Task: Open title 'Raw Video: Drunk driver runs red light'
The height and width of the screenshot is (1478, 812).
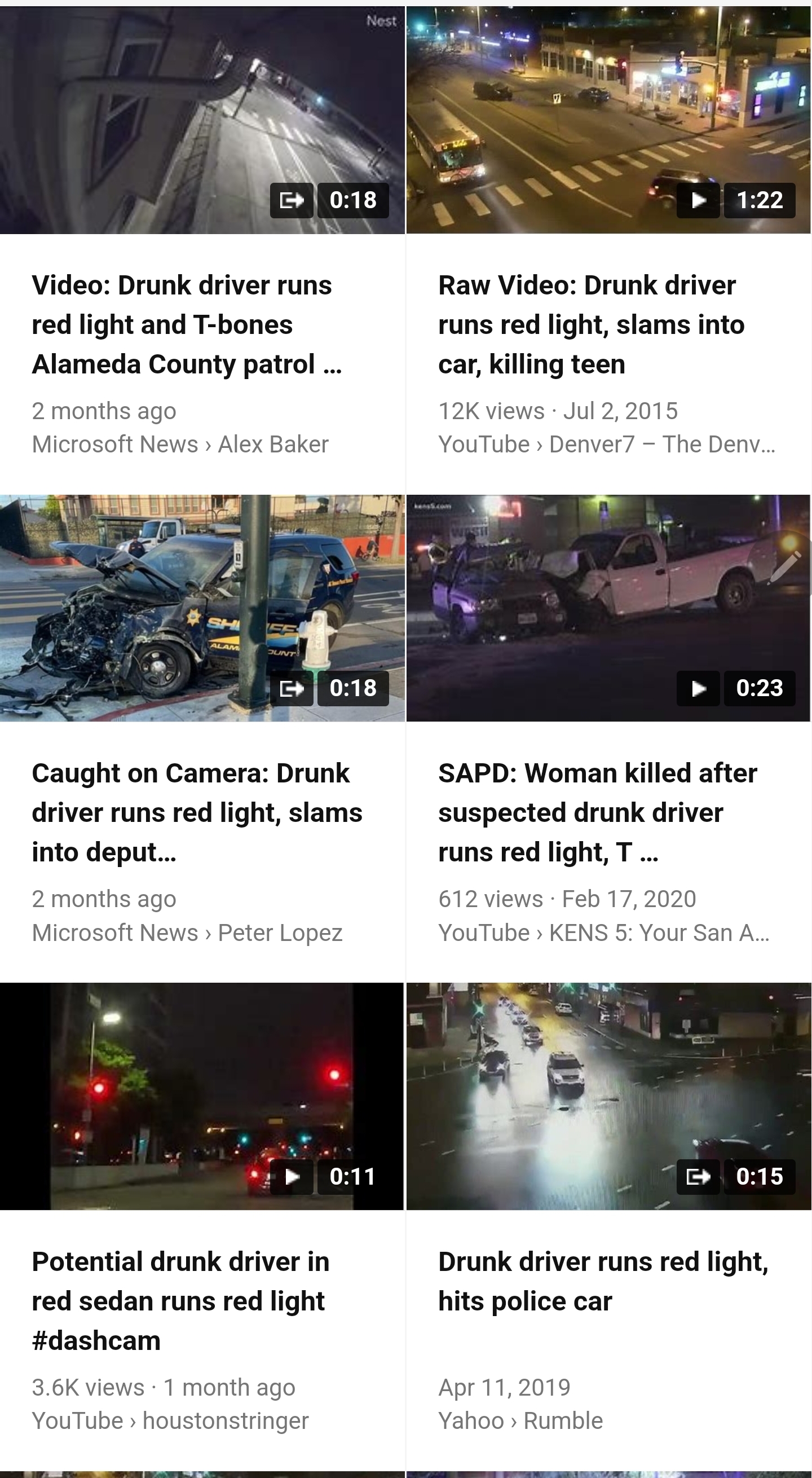Action: [x=591, y=325]
